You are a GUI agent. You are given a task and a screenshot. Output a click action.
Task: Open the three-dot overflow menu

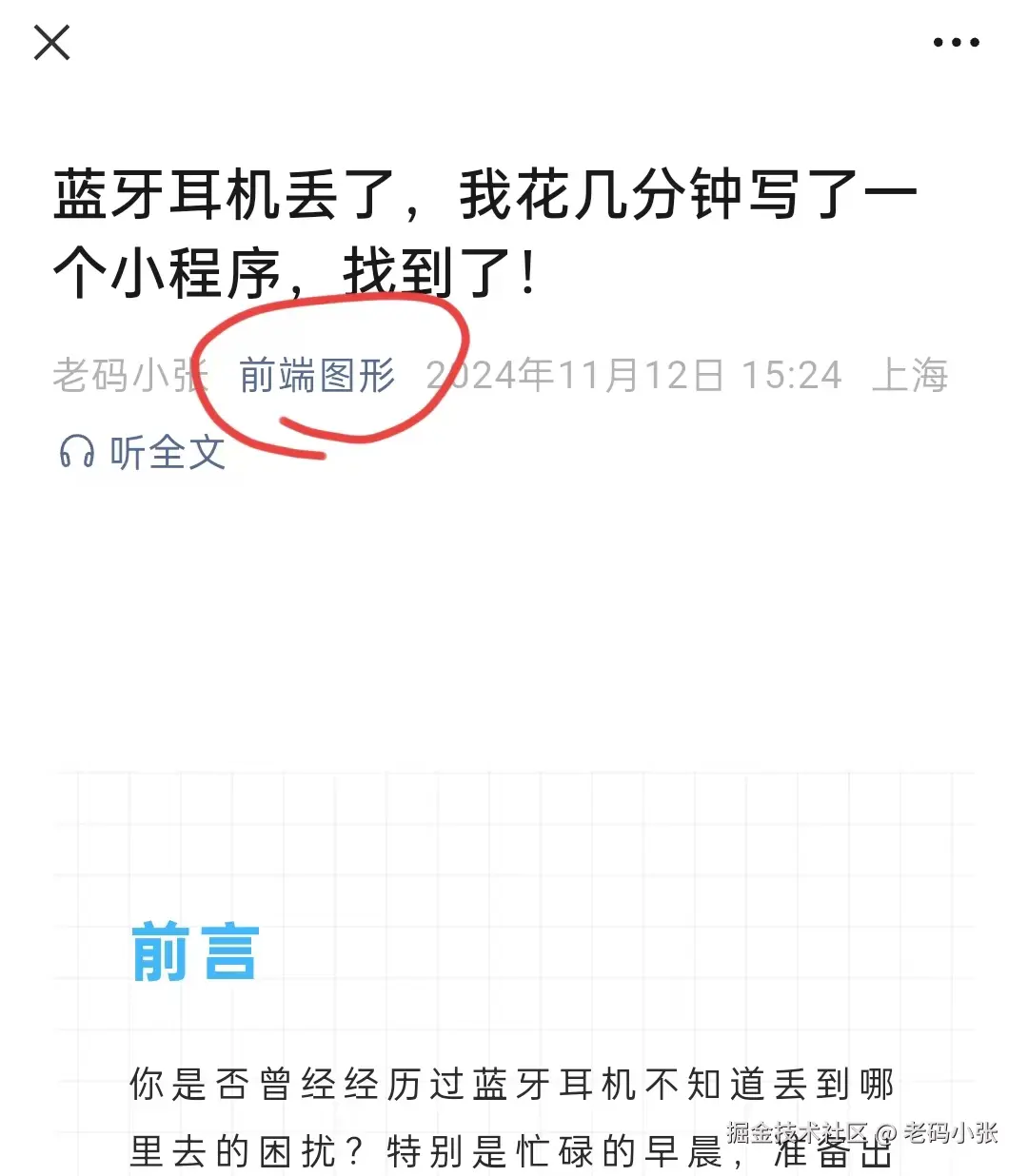pos(956,43)
